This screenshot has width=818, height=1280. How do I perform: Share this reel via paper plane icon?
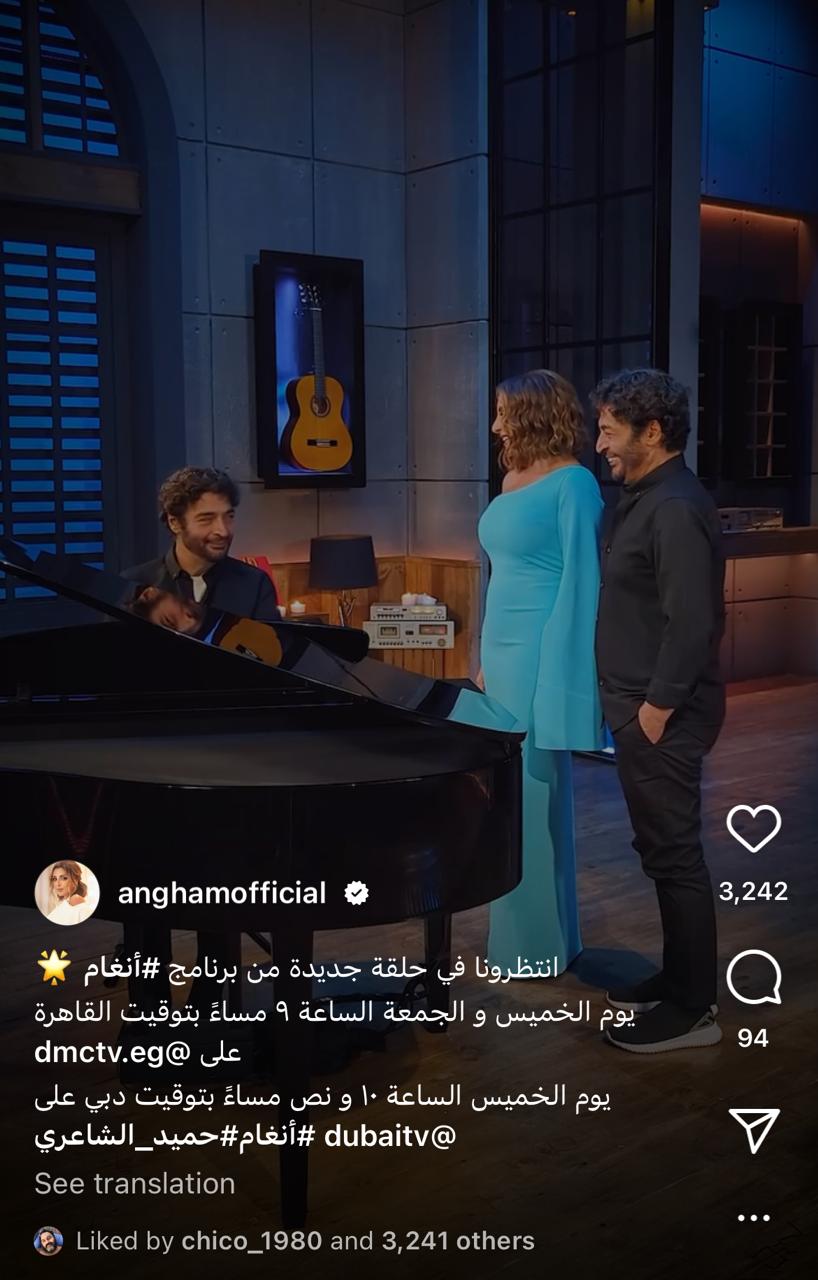753,1130
